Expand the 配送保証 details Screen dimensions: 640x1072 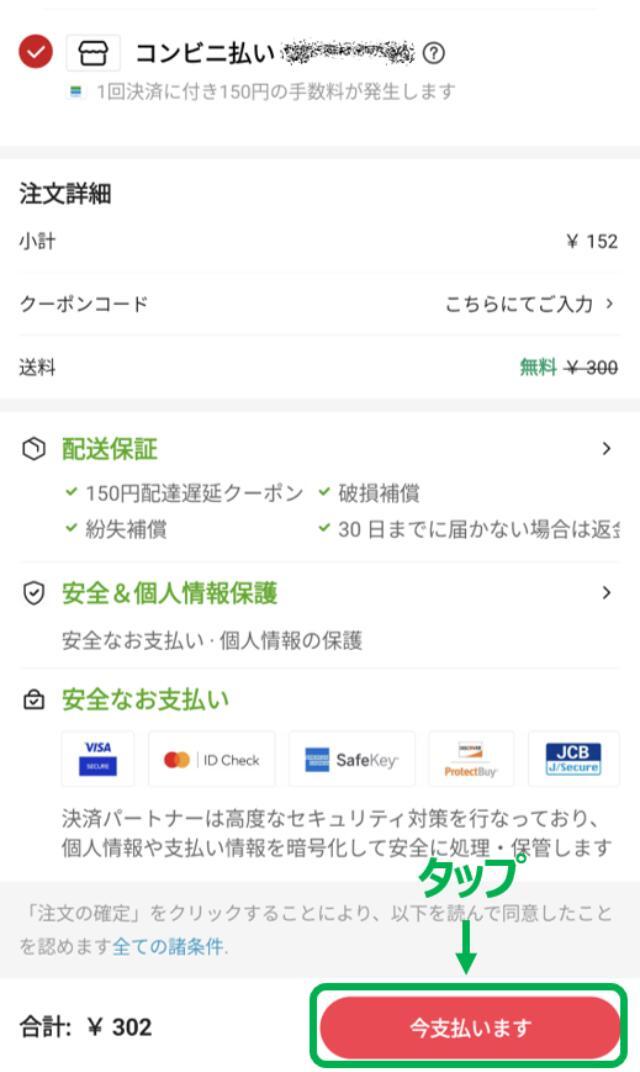606,449
